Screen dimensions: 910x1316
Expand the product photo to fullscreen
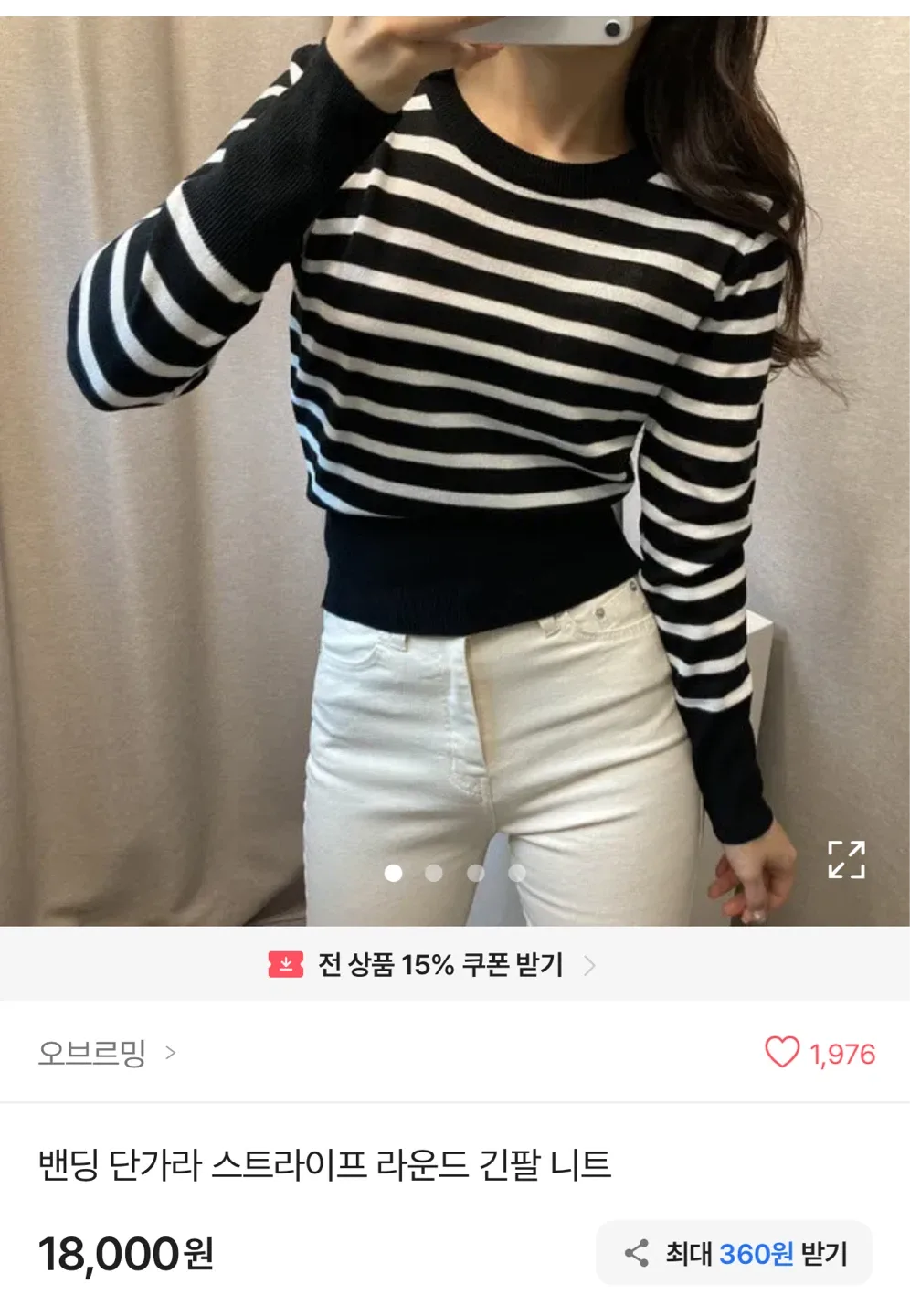click(846, 859)
